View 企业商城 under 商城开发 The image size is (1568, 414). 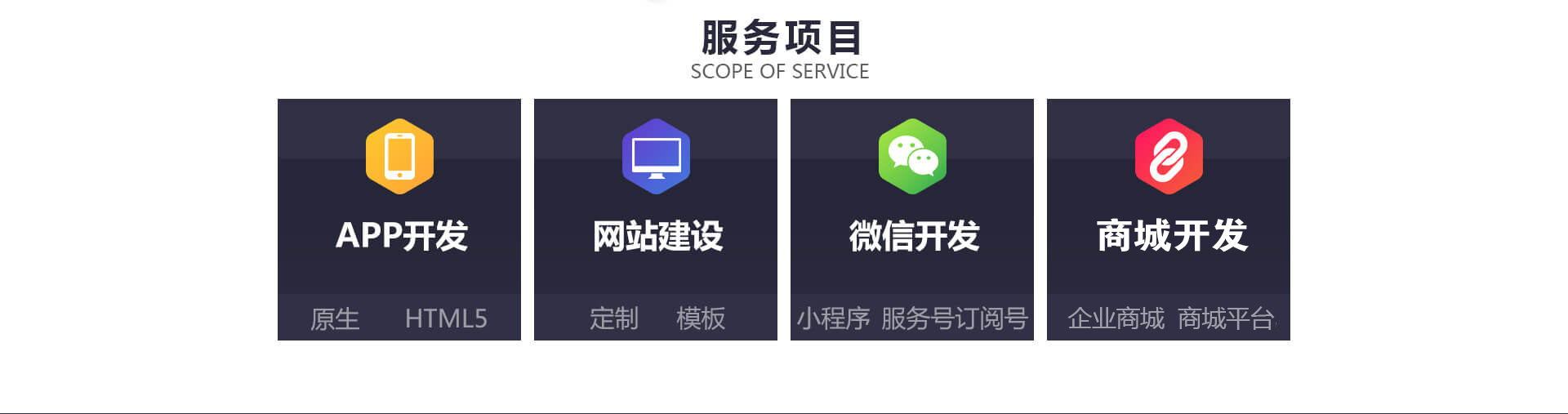(x=1116, y=318)
